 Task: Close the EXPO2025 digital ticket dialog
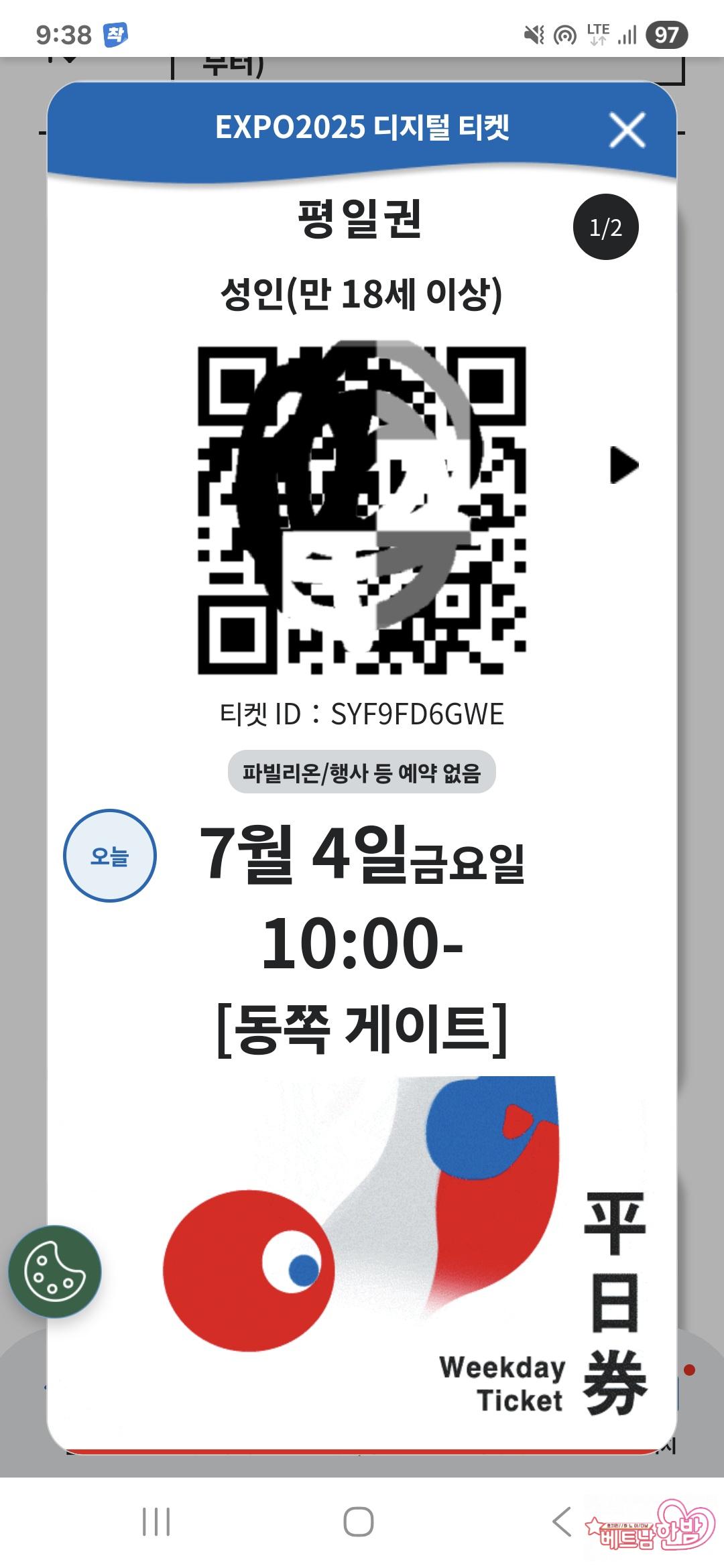click(x=627, y=130)
